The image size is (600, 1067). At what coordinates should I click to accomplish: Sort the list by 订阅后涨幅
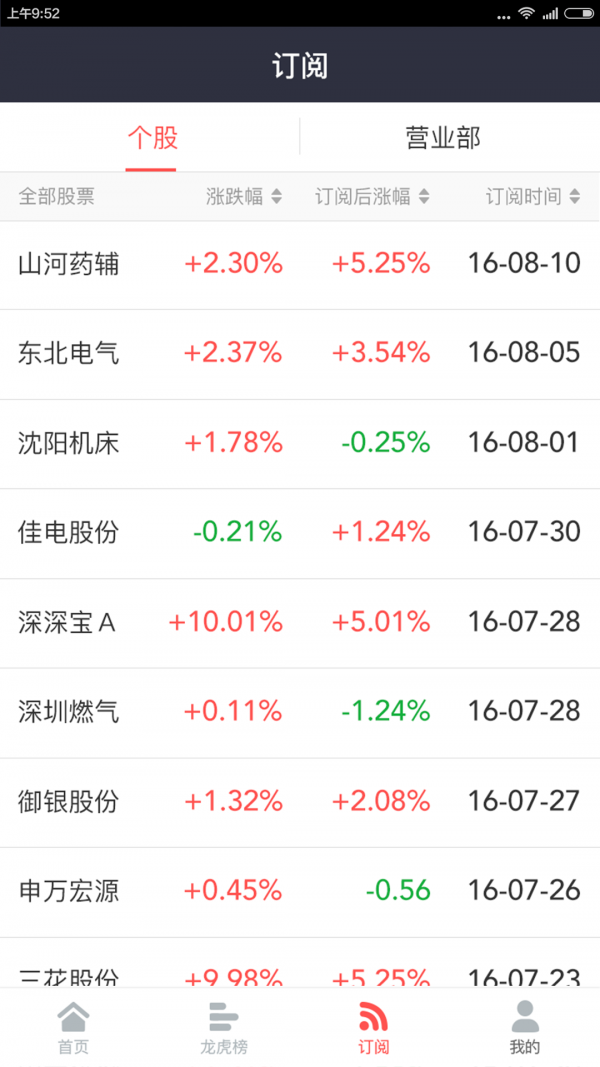click(371, 196)
